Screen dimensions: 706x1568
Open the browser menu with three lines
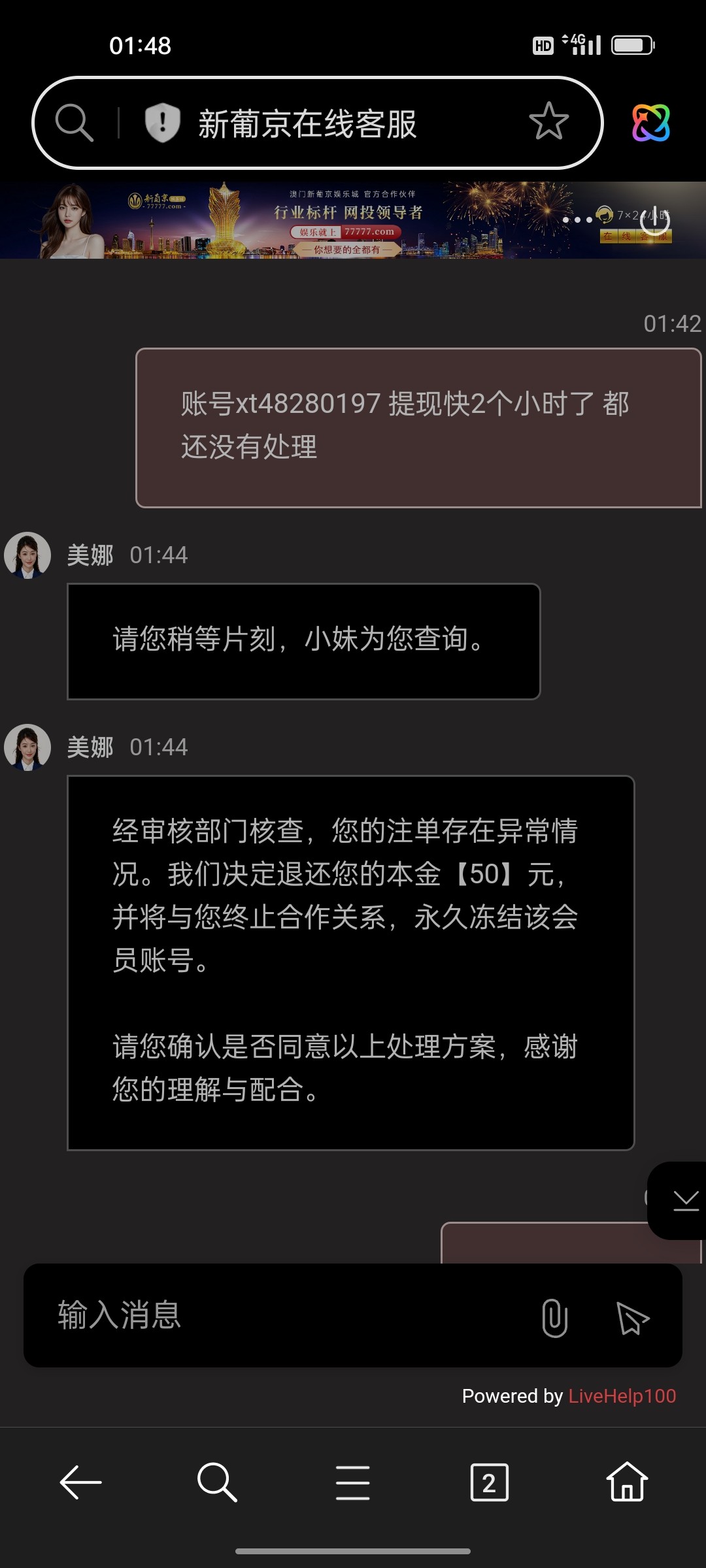coord(353,1482)
